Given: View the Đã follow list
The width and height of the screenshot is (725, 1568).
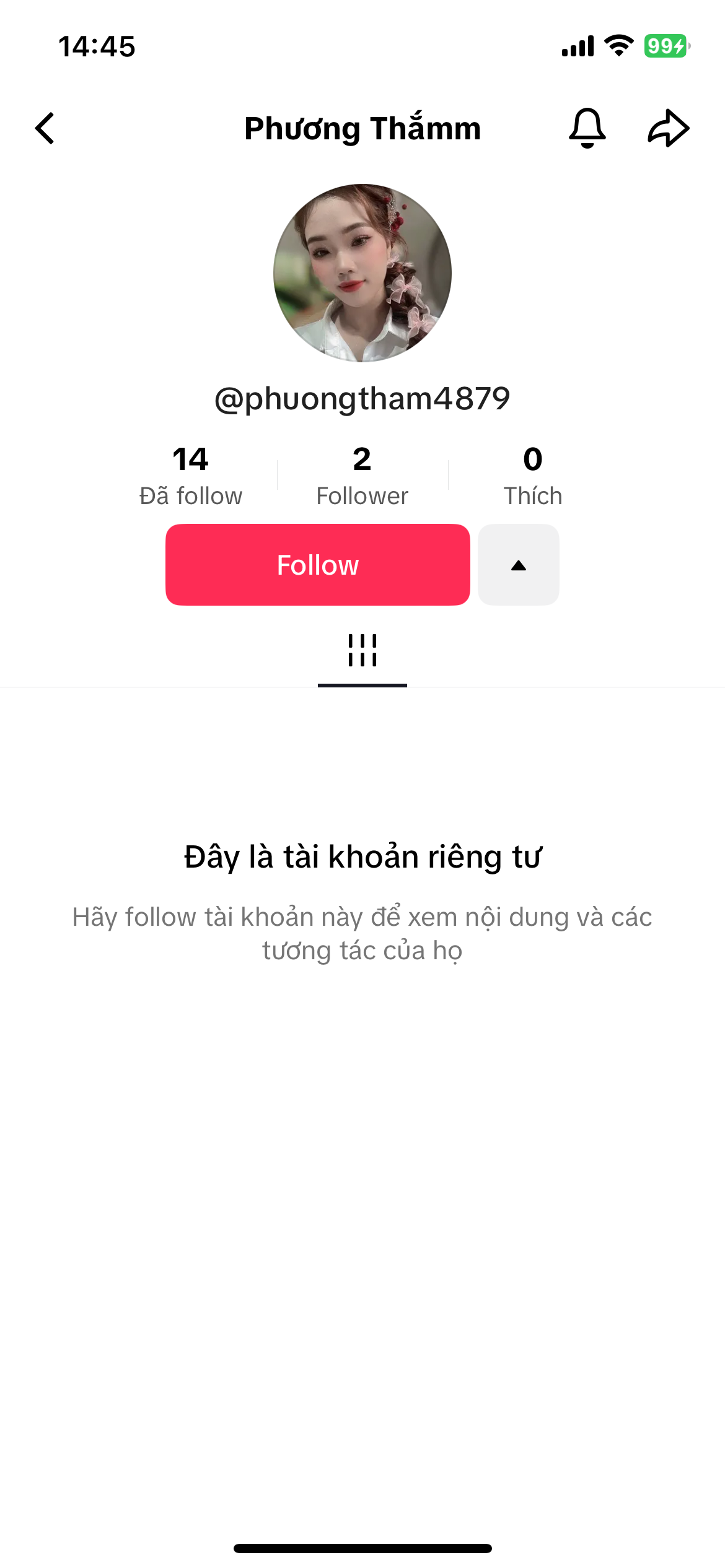Looking at the screenshot, I should pyautogui.click(x=190, y=476).
